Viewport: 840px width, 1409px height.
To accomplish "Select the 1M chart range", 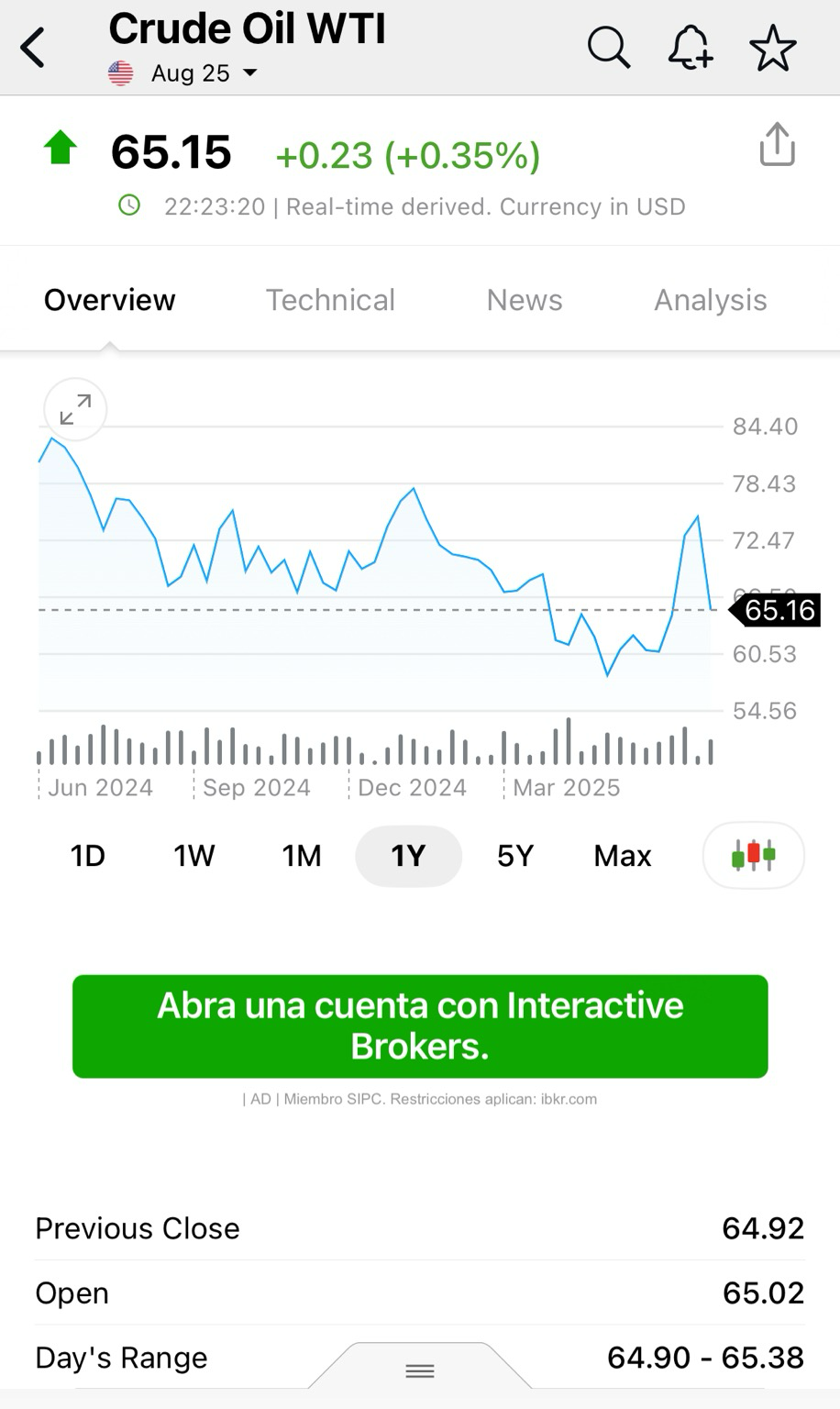I will [x=302, y=856].
